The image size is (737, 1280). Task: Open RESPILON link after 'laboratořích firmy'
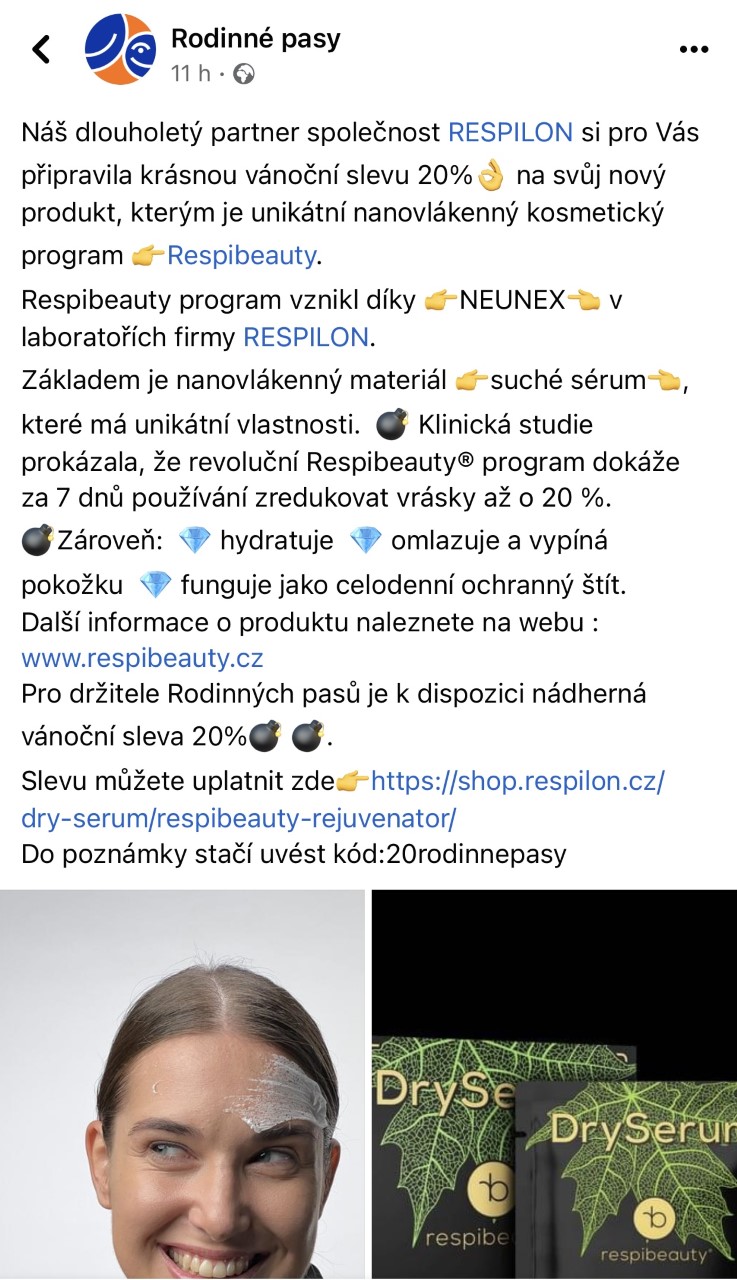coord(306,337)
